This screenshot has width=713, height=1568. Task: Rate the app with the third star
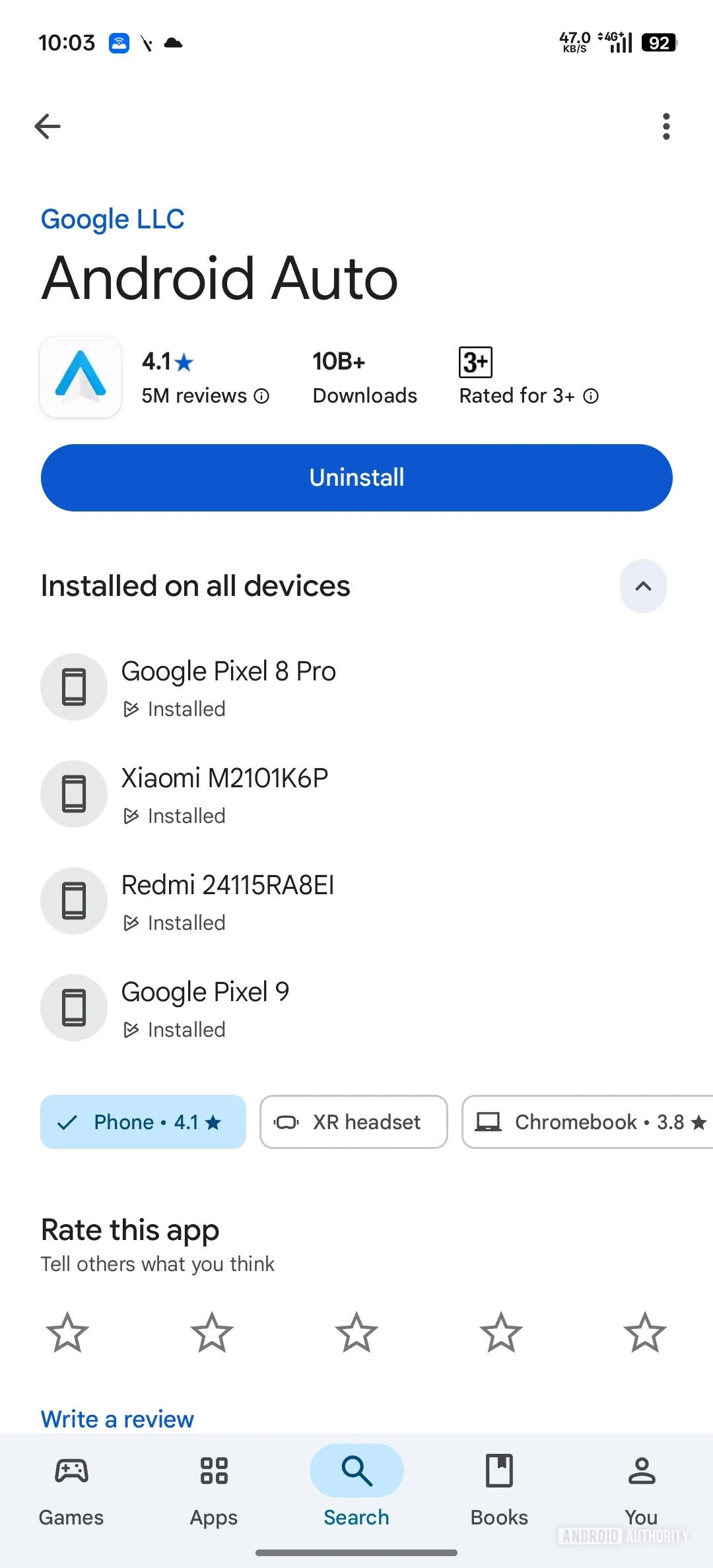356,1332
